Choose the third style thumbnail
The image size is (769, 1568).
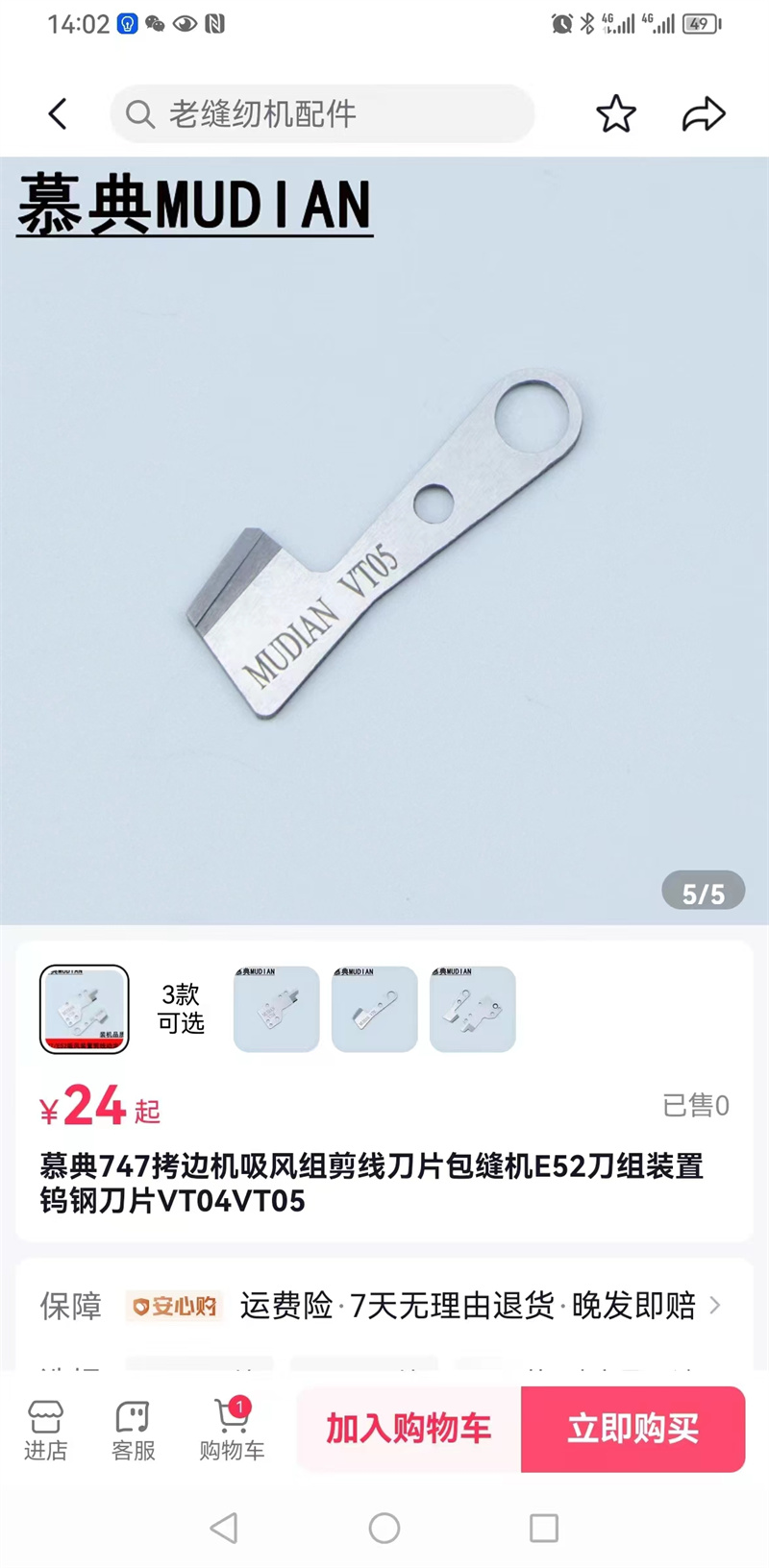tap(375, 1009)
